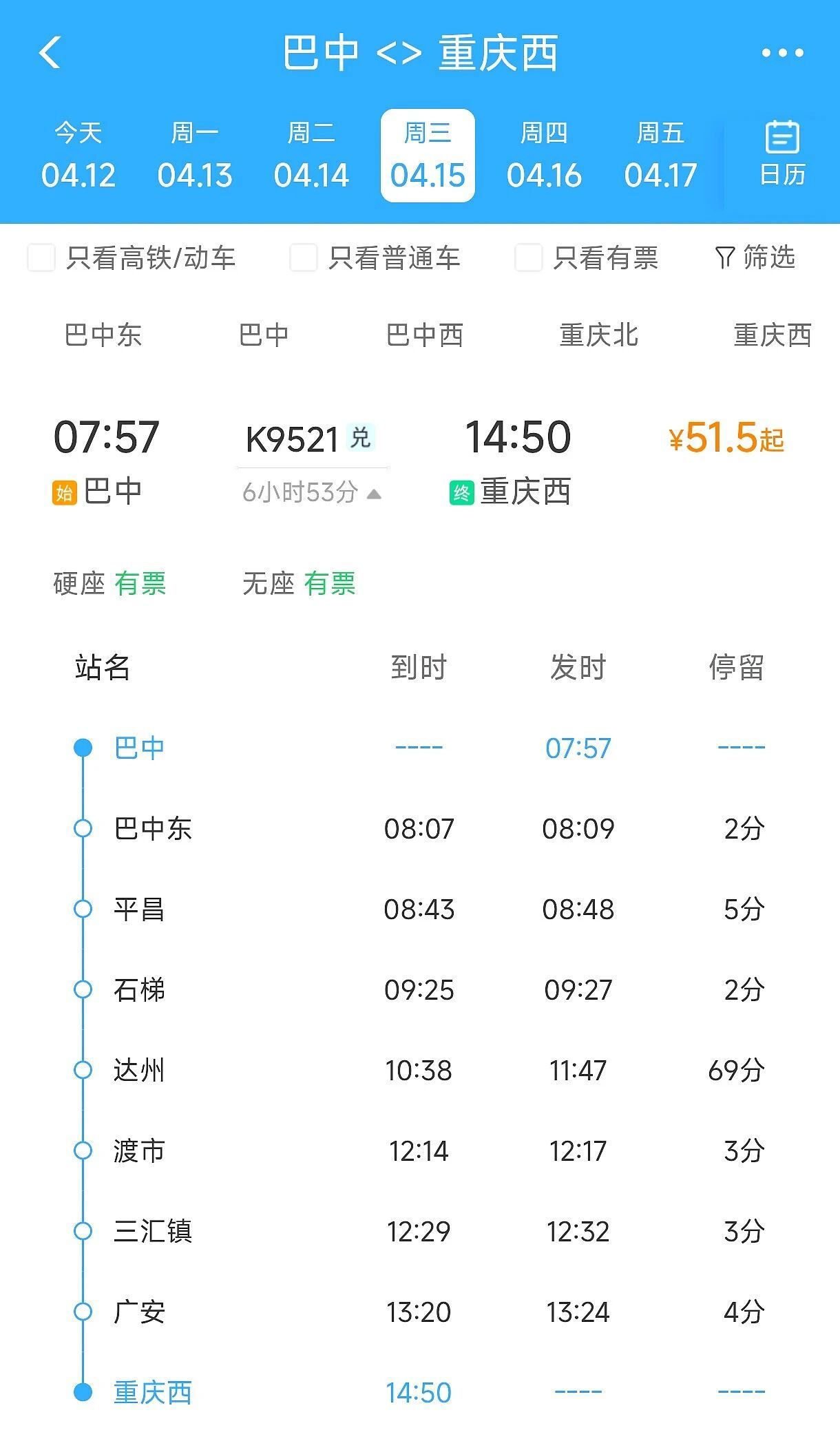Choose Tuesday 04.14 date tab
This screenshot has height=1441, width=840.
click(x=311, y=156)
